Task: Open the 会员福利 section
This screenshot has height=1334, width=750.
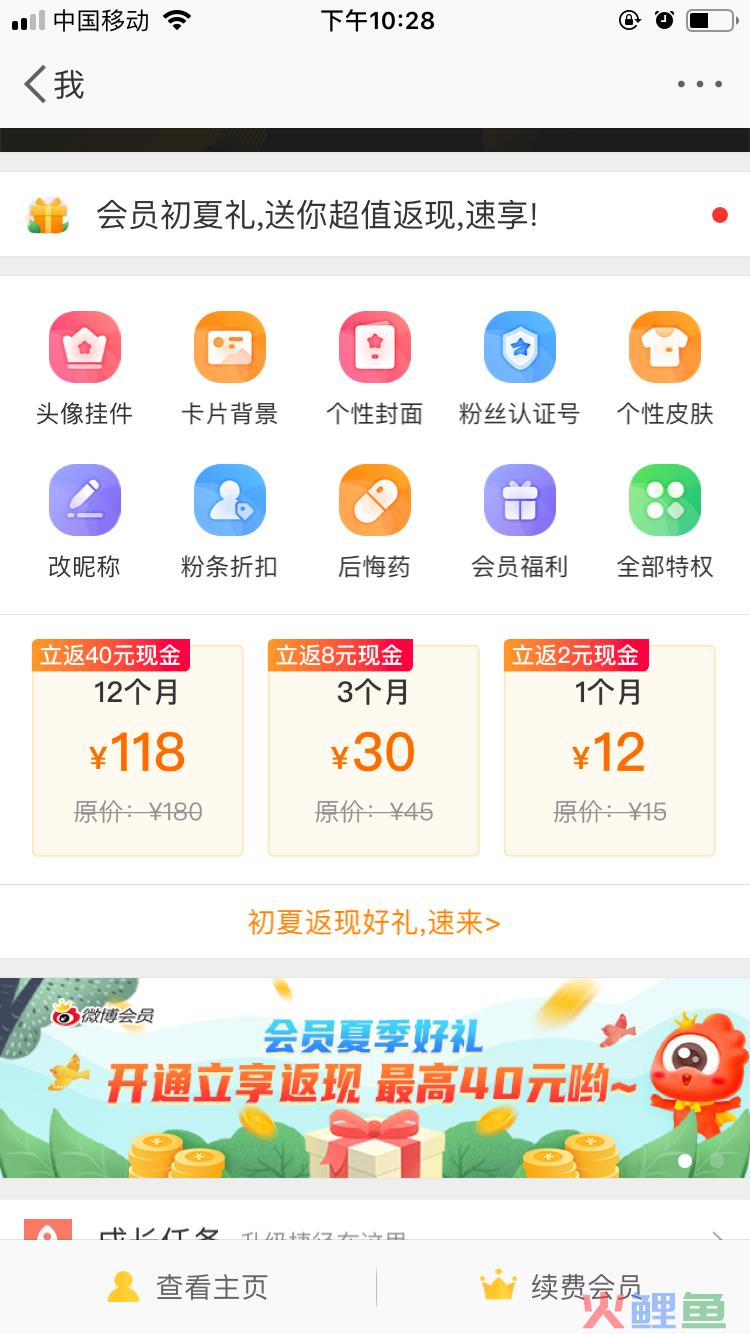Action: point(520,522)
